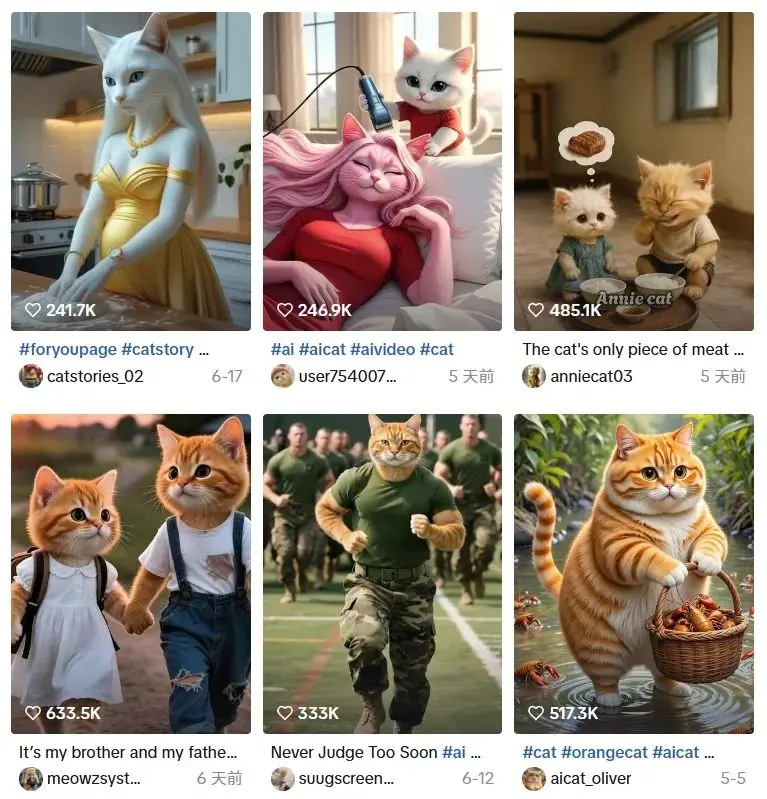Image resolution: width=767 pixels, height=799 pixels.
Task: Open the kitten siblings video by meowzsyst
Action: (130, 573)
